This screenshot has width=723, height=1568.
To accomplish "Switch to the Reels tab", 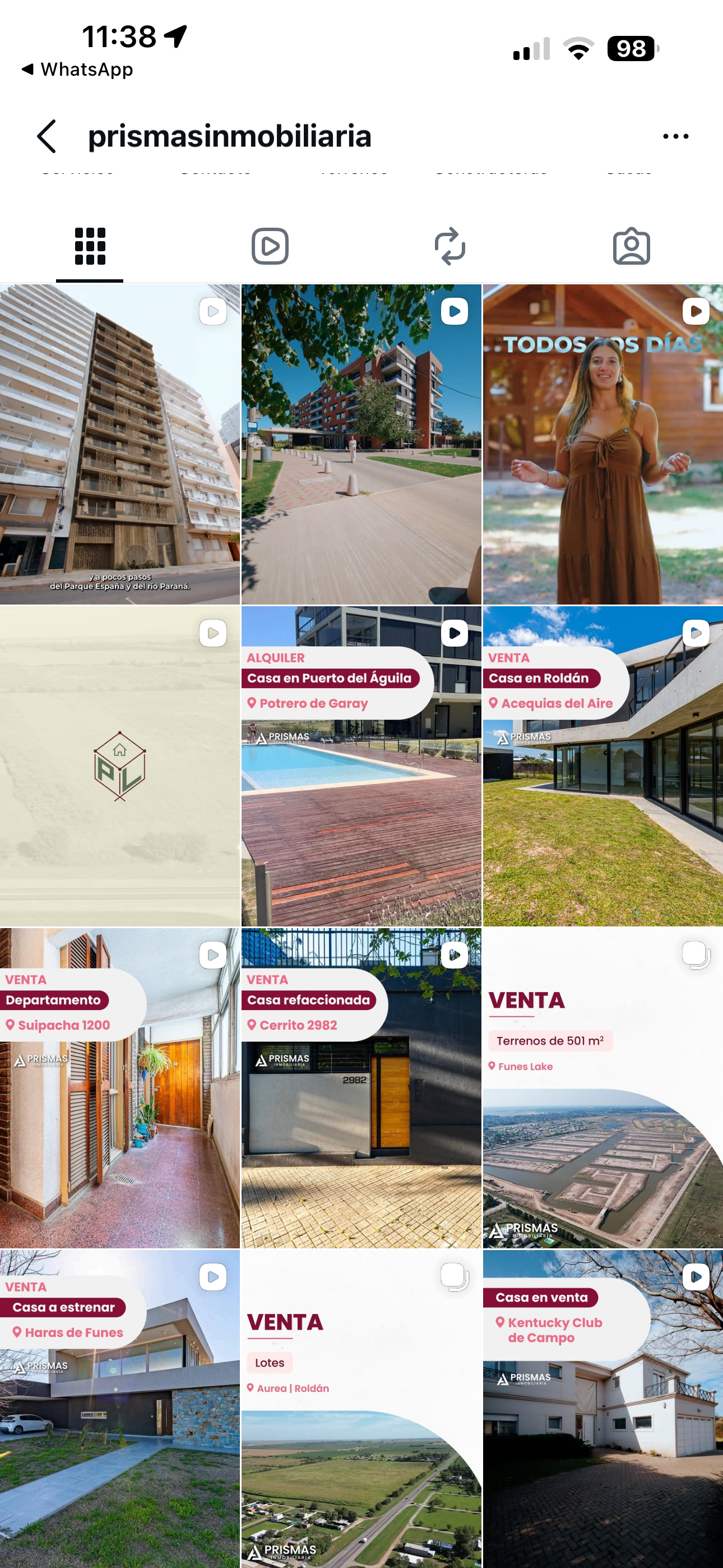I will (270, 247).
